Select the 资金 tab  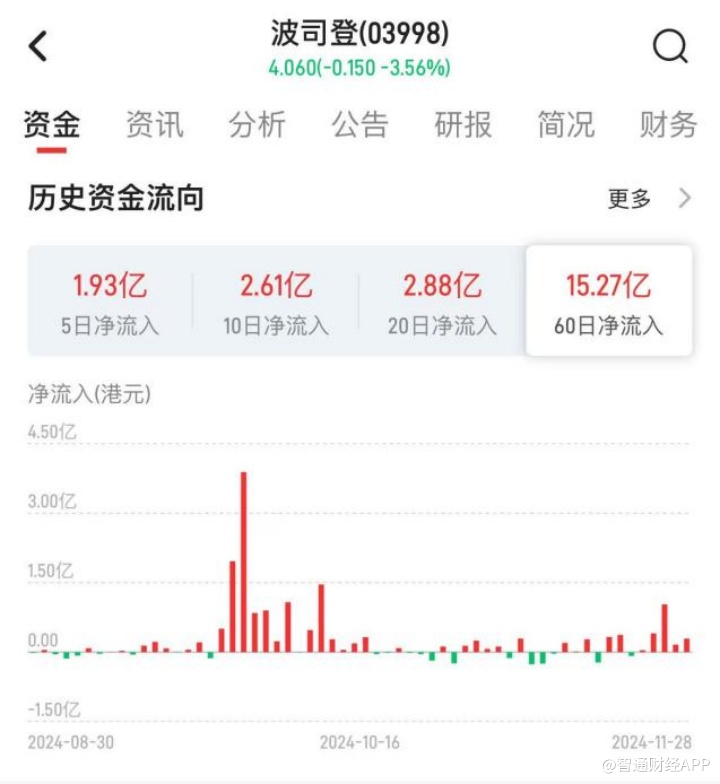pos(52,125)
